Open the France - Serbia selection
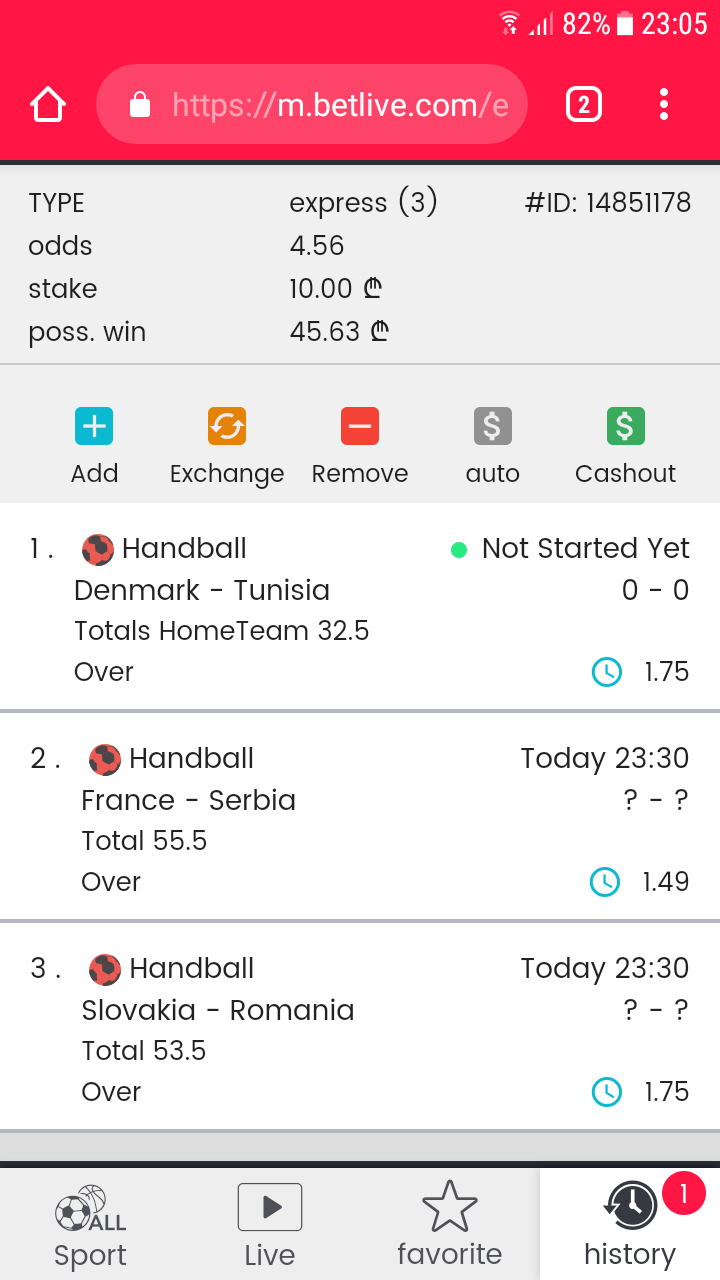 point(360,818)
